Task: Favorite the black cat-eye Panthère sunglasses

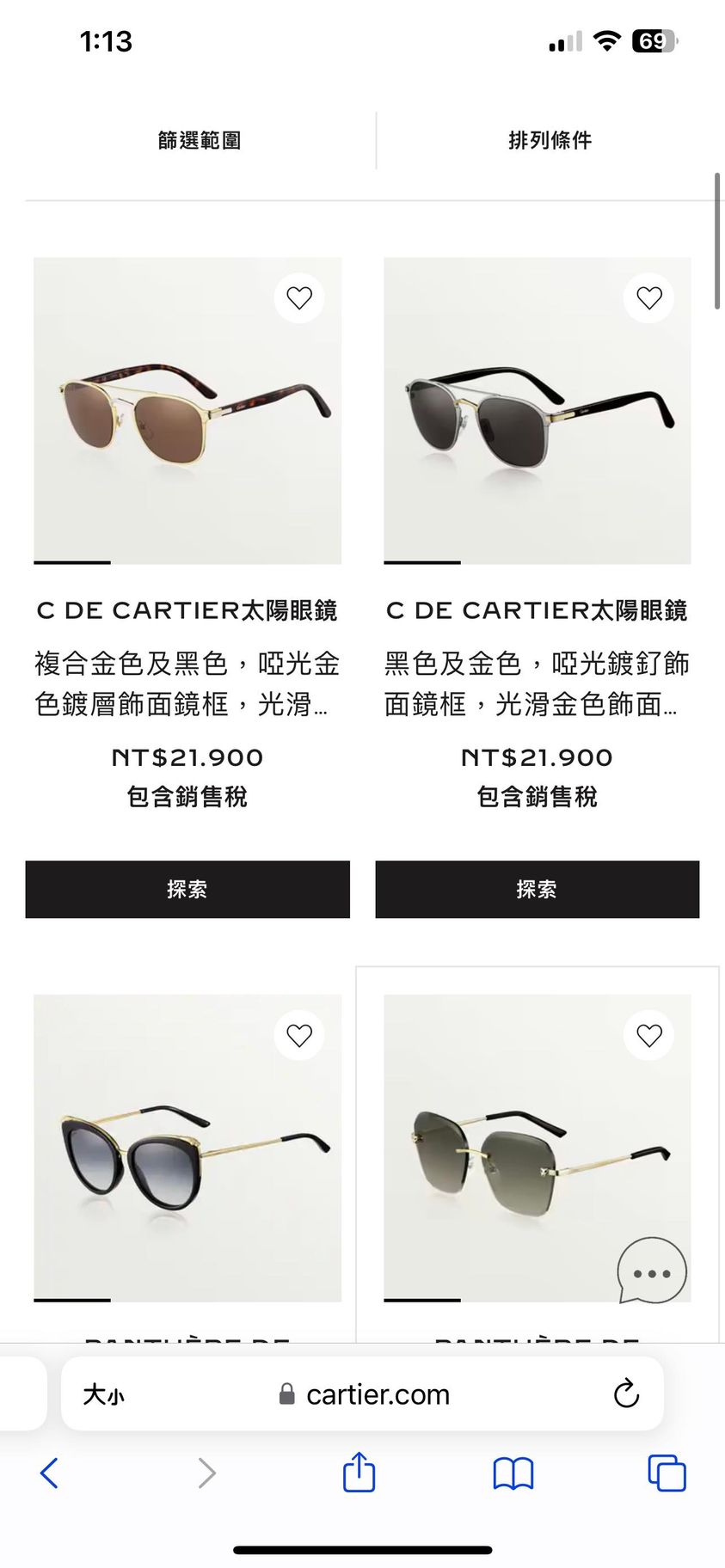Action: (x=299, y=1036)
